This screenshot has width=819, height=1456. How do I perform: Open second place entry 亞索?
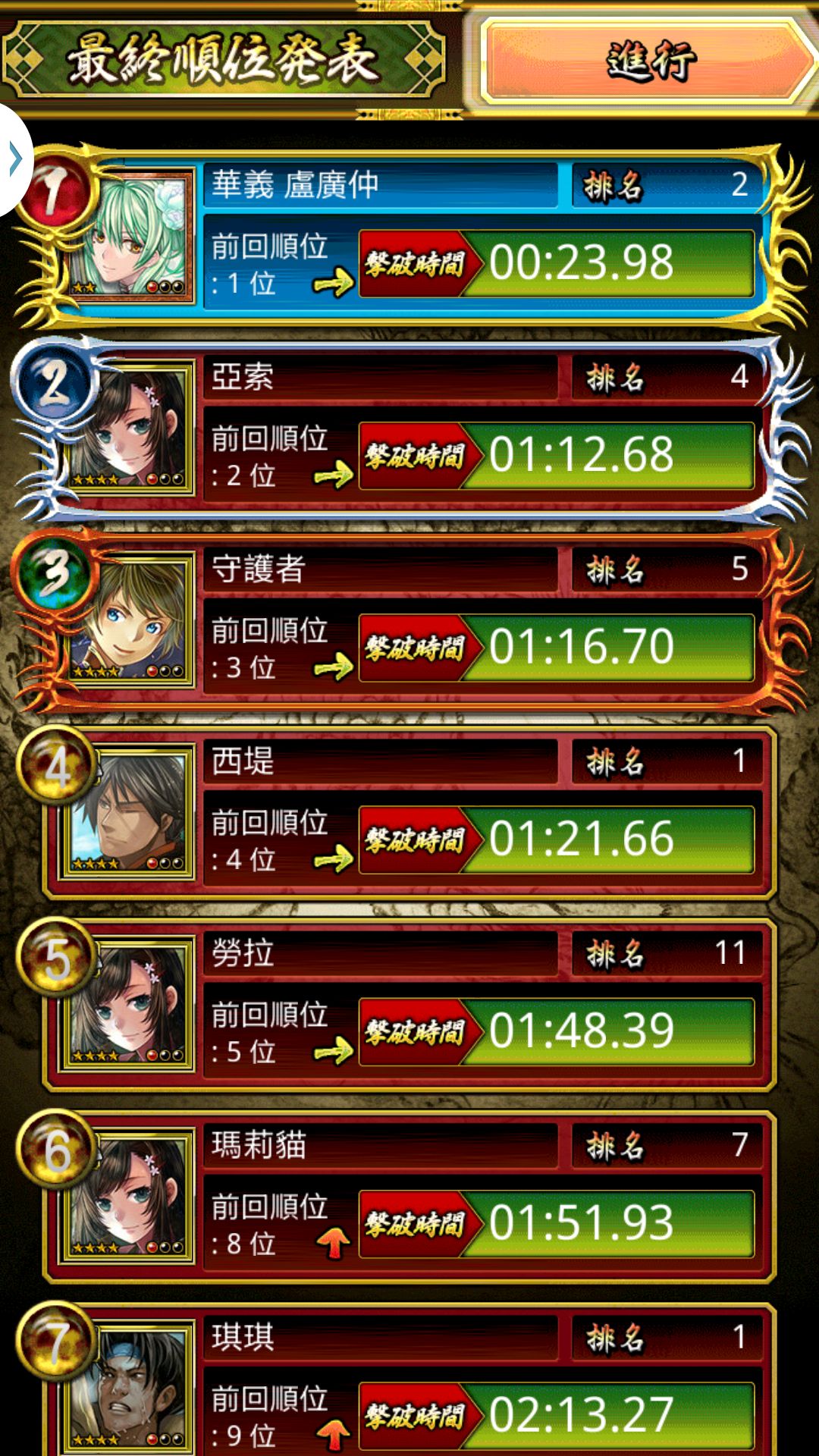coord(409,428)
